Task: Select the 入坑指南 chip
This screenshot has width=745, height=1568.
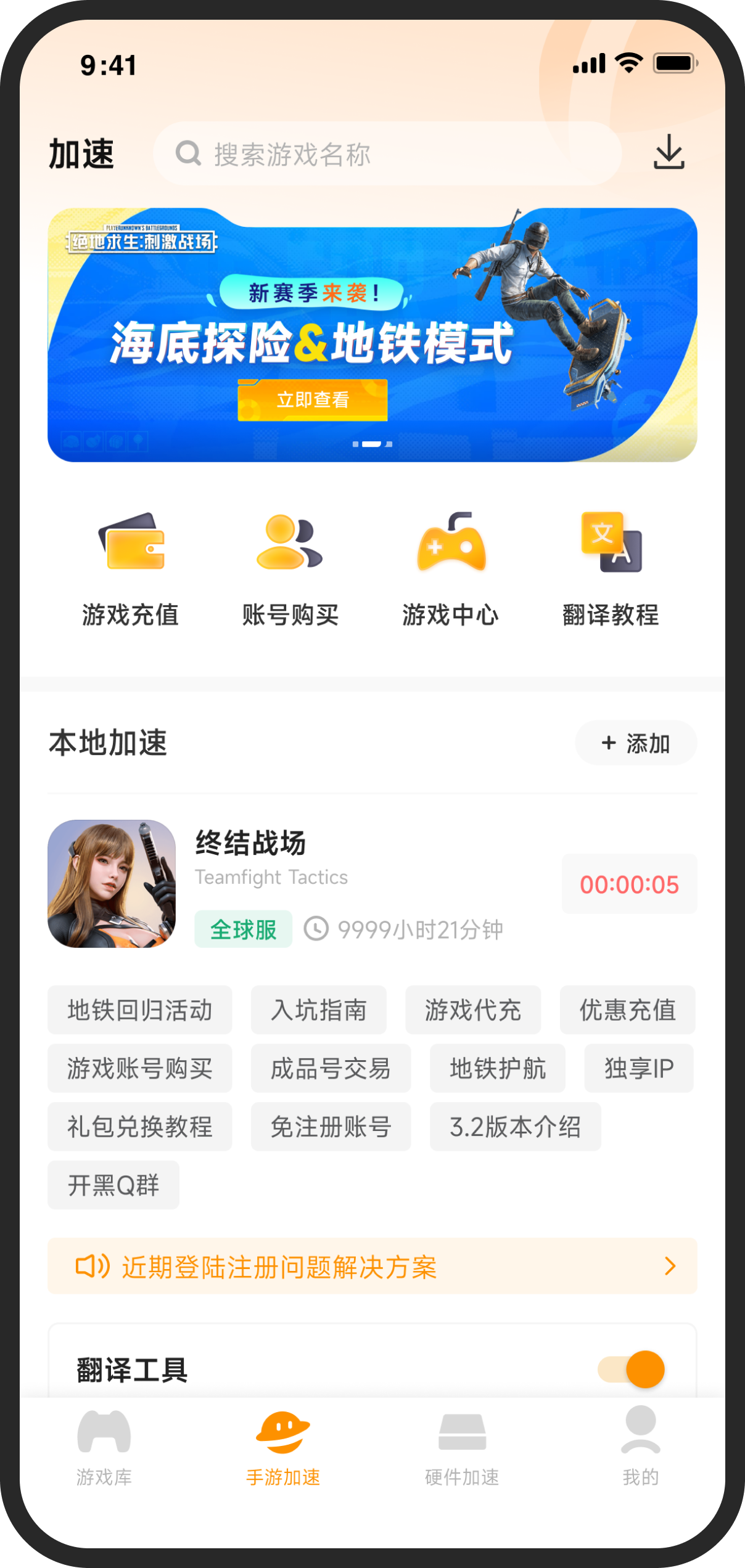Action: [318, 1010]
